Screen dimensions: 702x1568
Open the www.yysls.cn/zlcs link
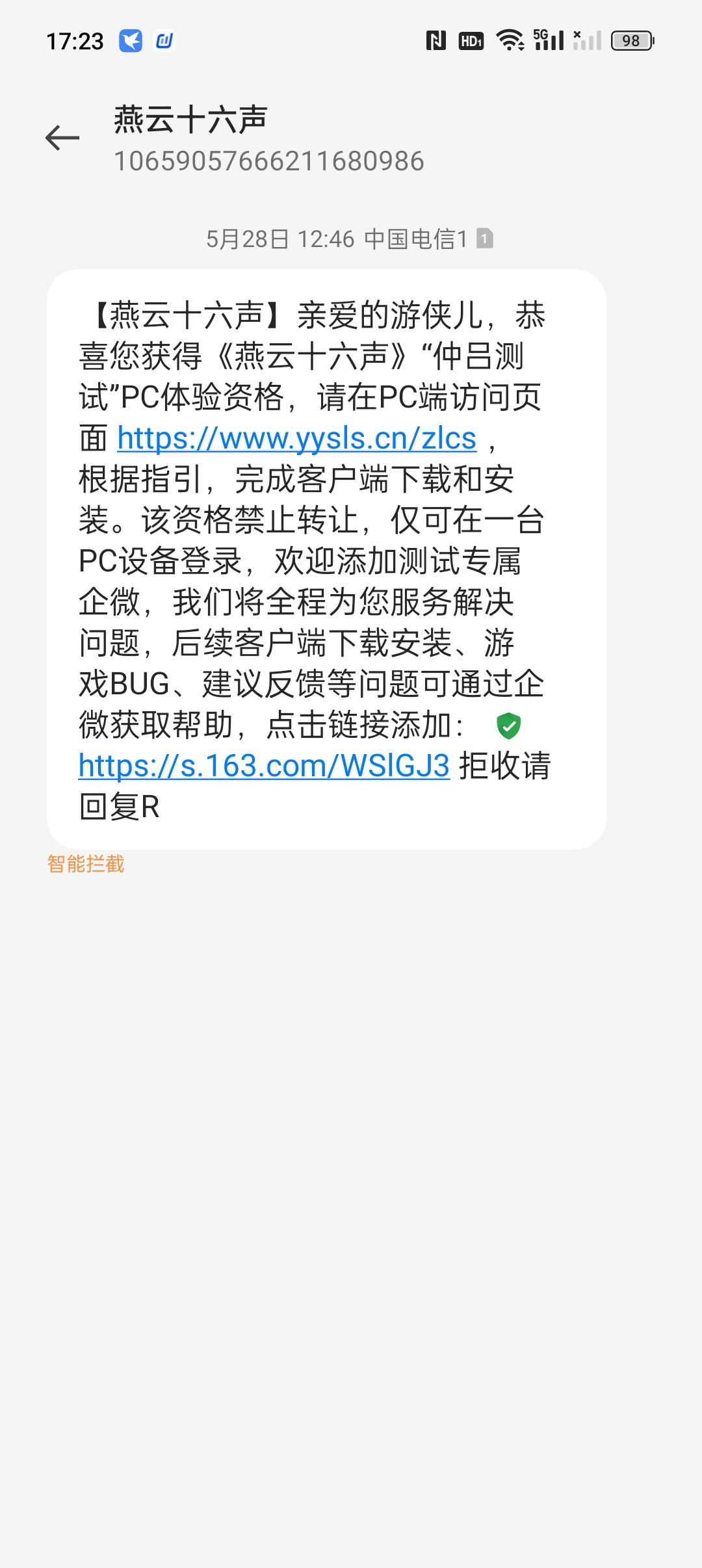[x=297, y=438]
